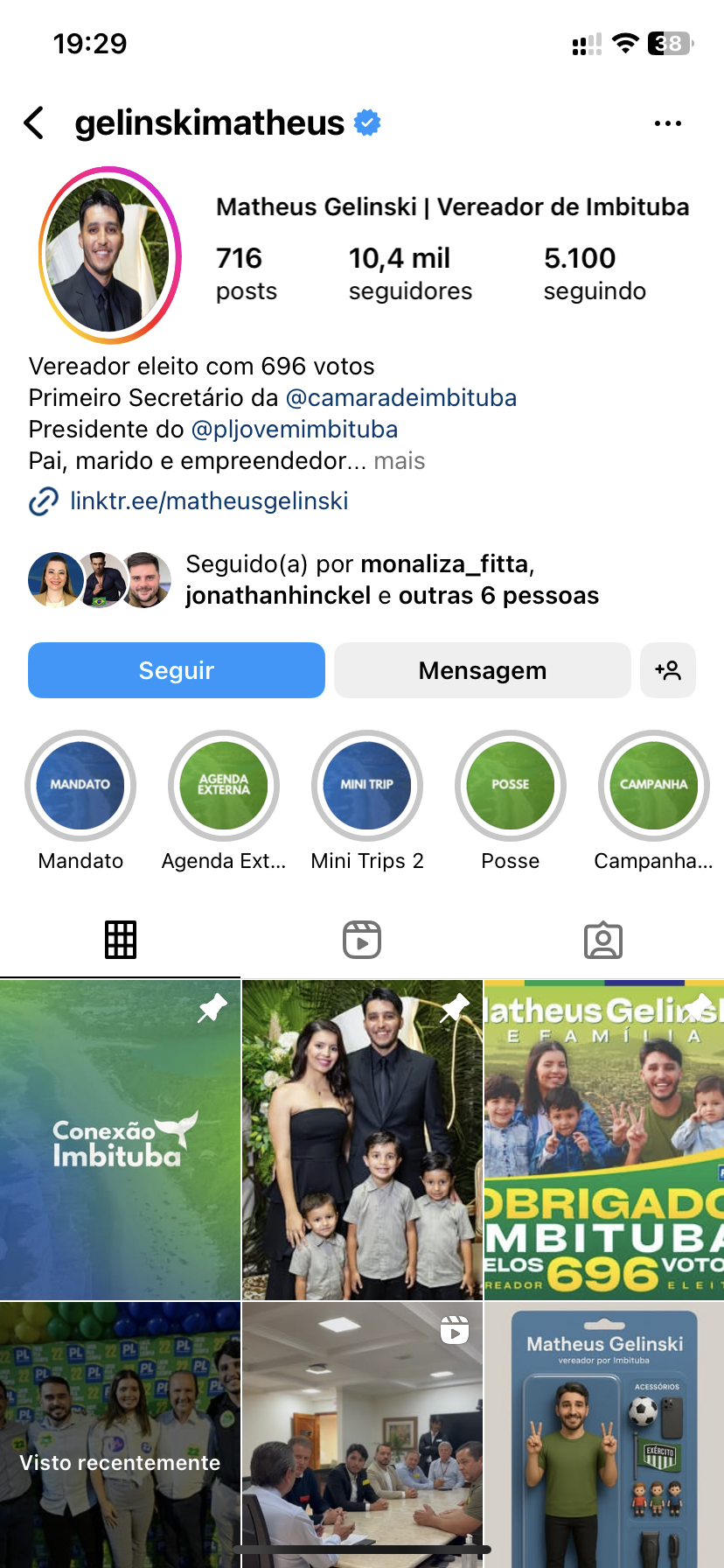The height and width of the screenshot is (1568, 724).
Task: Open the Mini Trips 2 highlight
Action: coord(367,785)
